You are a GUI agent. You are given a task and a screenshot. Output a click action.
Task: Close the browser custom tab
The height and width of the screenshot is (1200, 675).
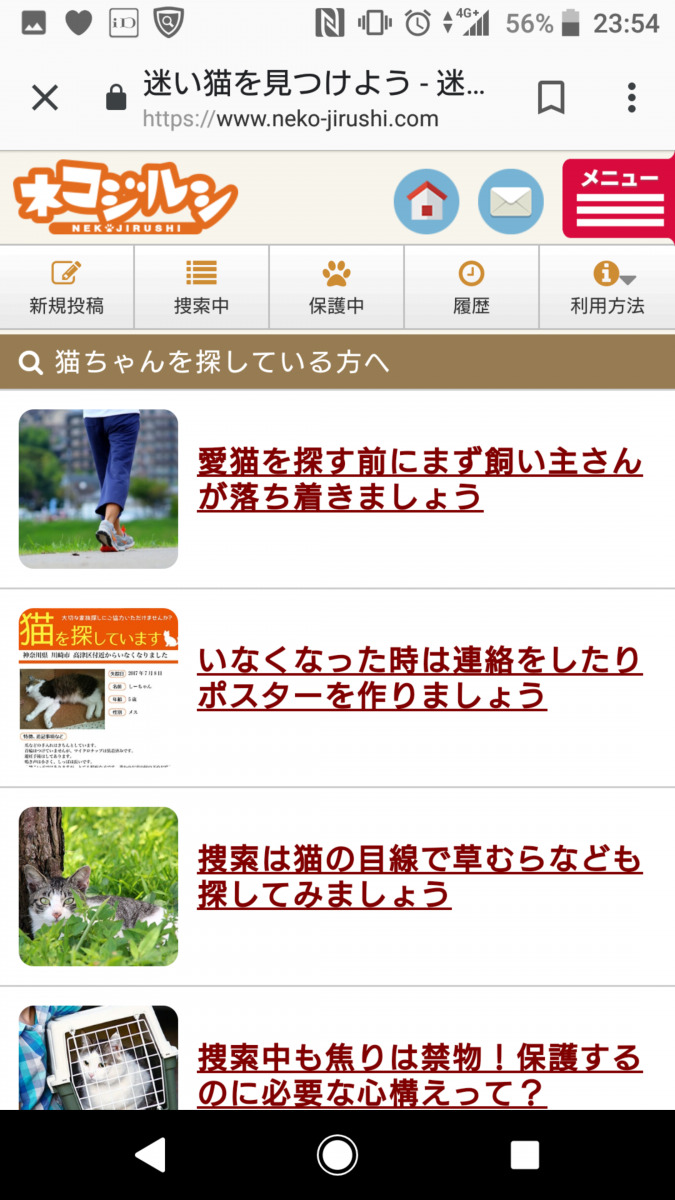pos(45,98)
